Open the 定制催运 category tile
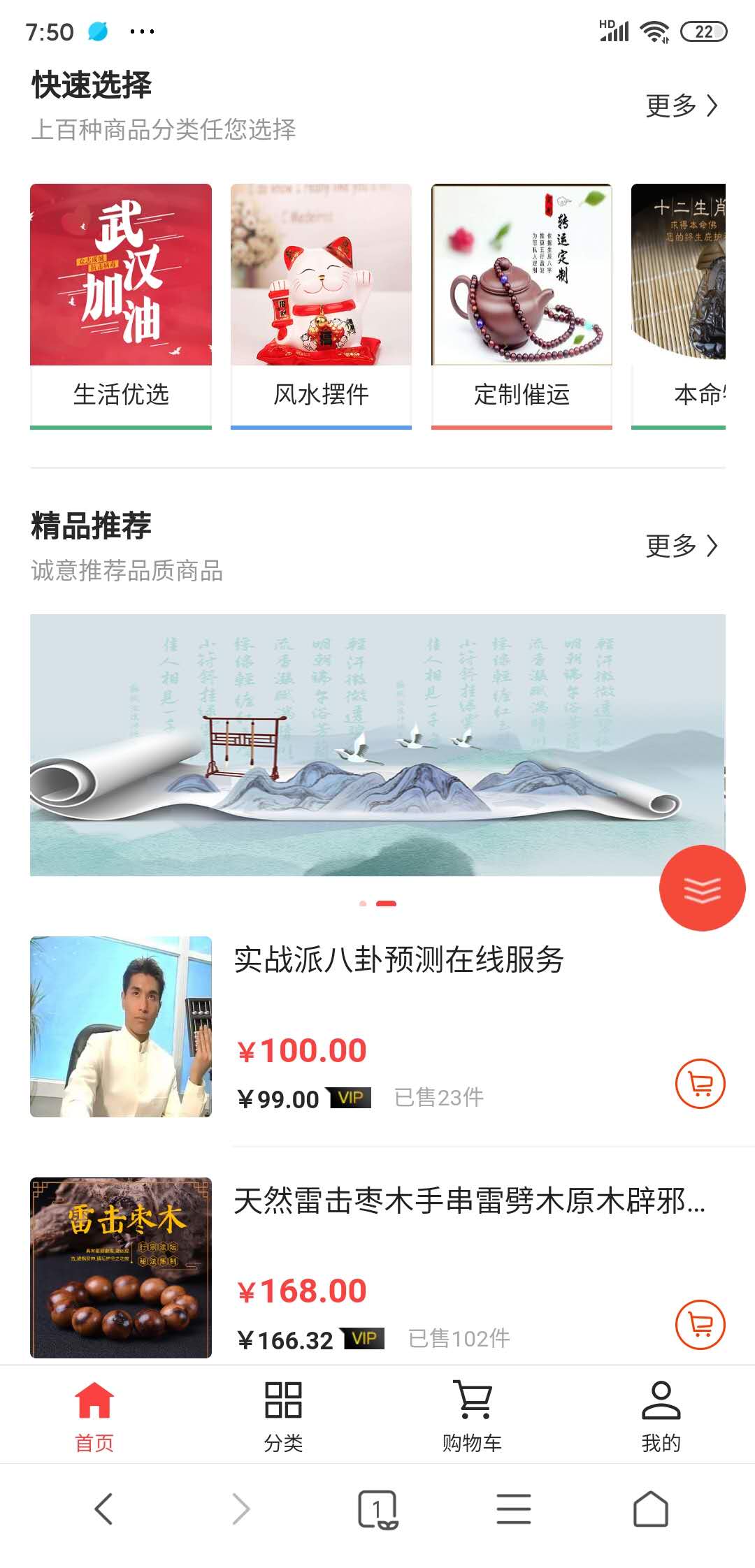 522,305
